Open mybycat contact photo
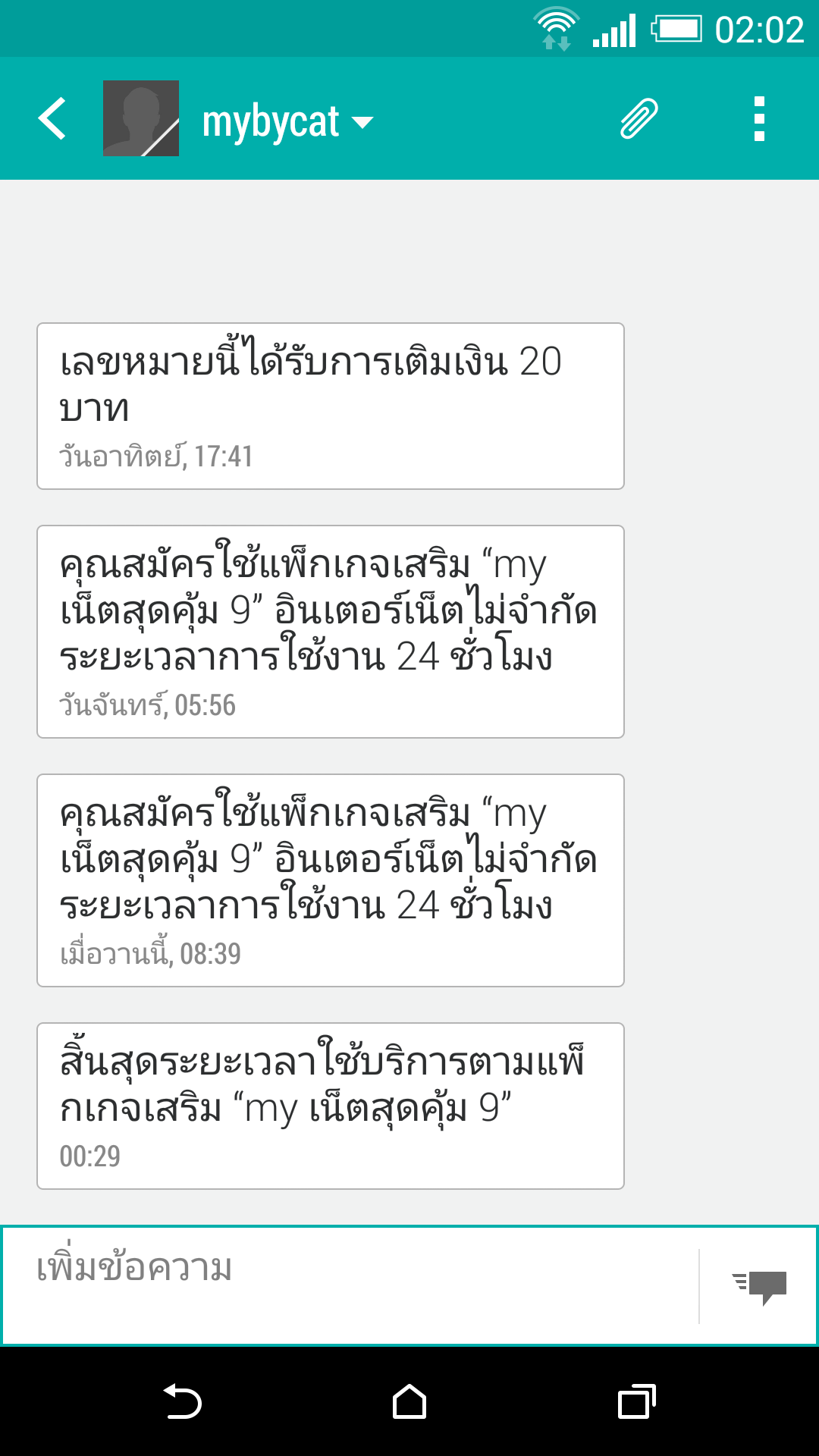The height and width of the screenshot is (1456, 819). 141,118
